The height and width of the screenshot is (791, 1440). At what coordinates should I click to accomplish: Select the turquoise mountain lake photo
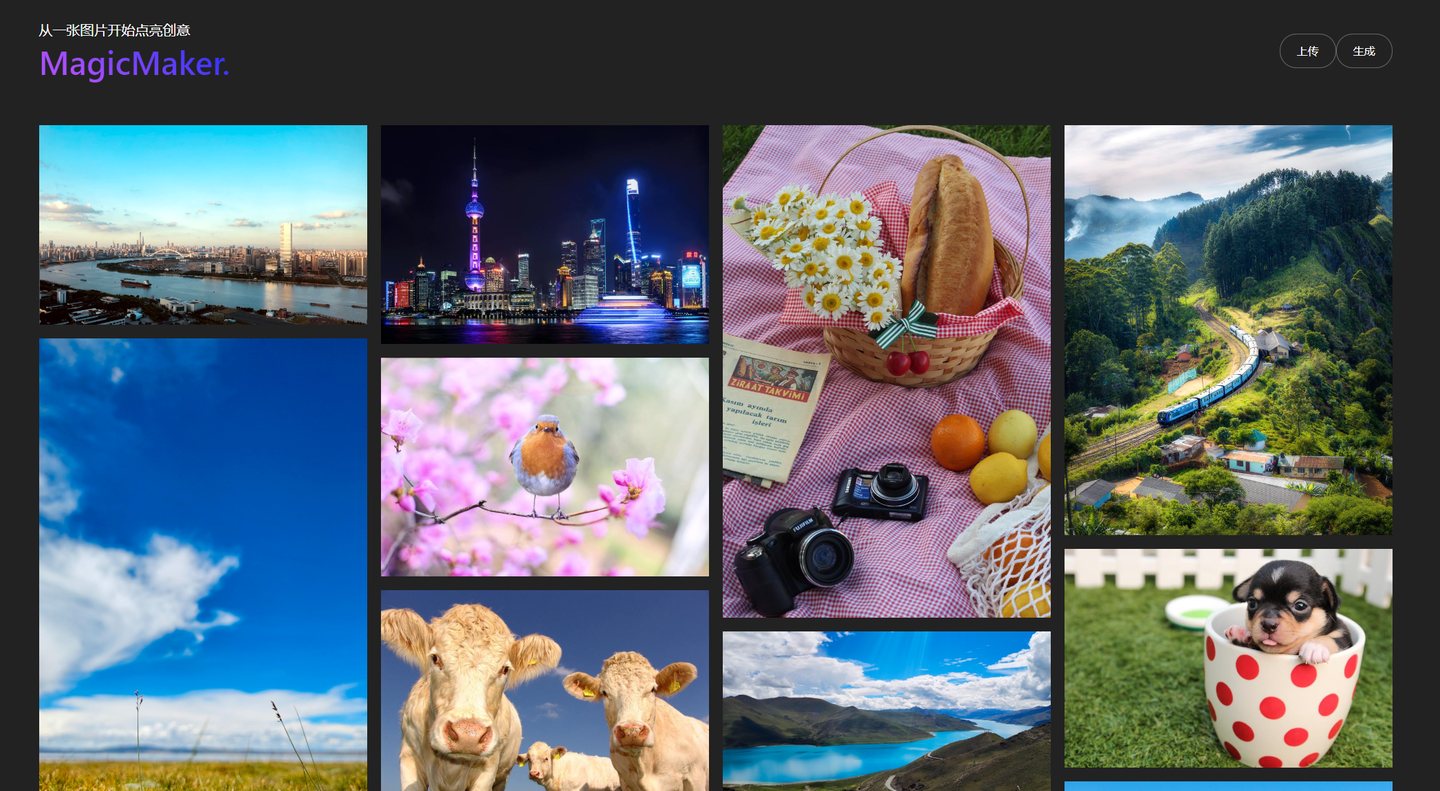pyautogui.click(x=886, y=710)
